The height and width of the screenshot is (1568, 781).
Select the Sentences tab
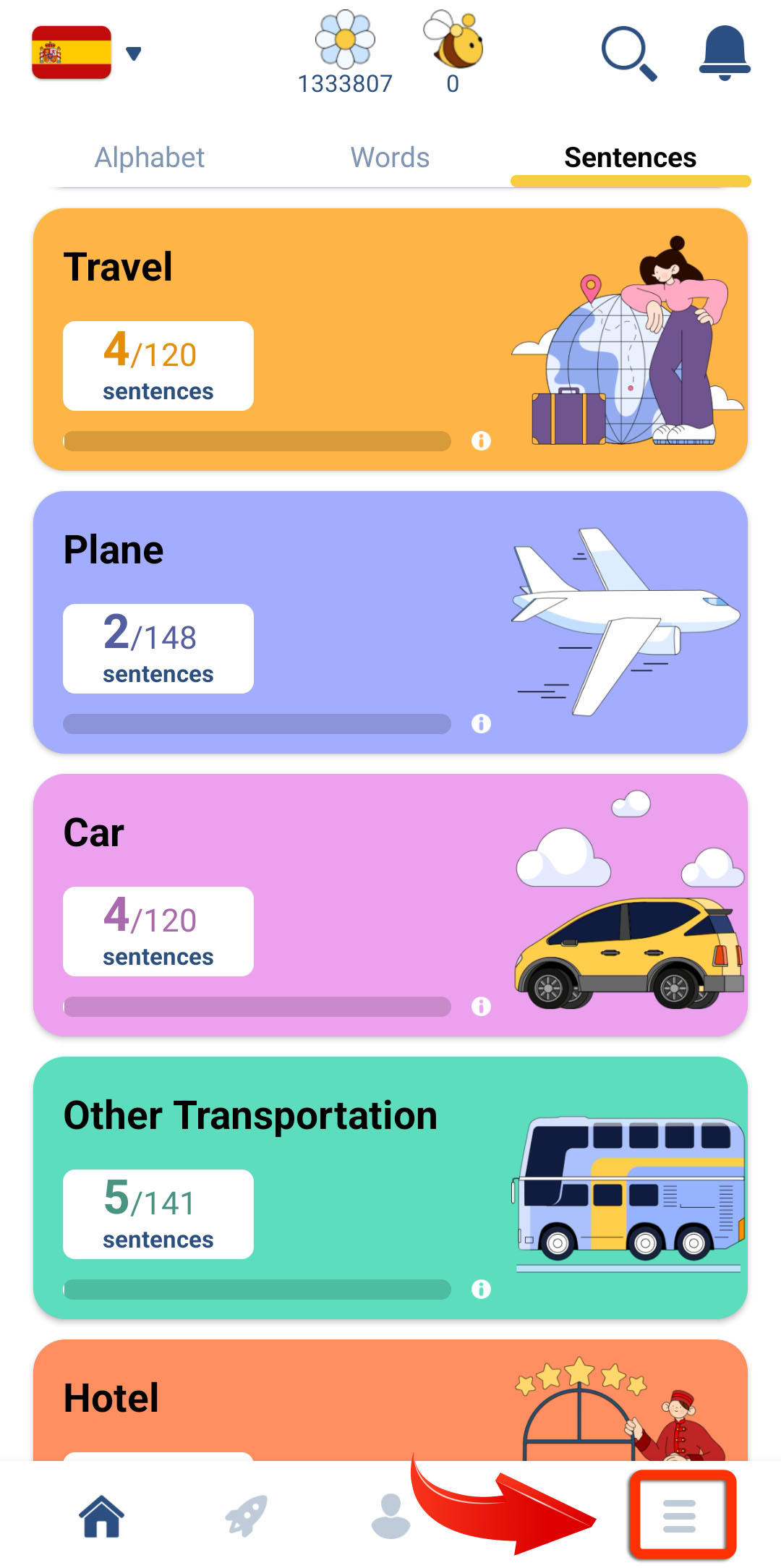[x=630, y=158]
